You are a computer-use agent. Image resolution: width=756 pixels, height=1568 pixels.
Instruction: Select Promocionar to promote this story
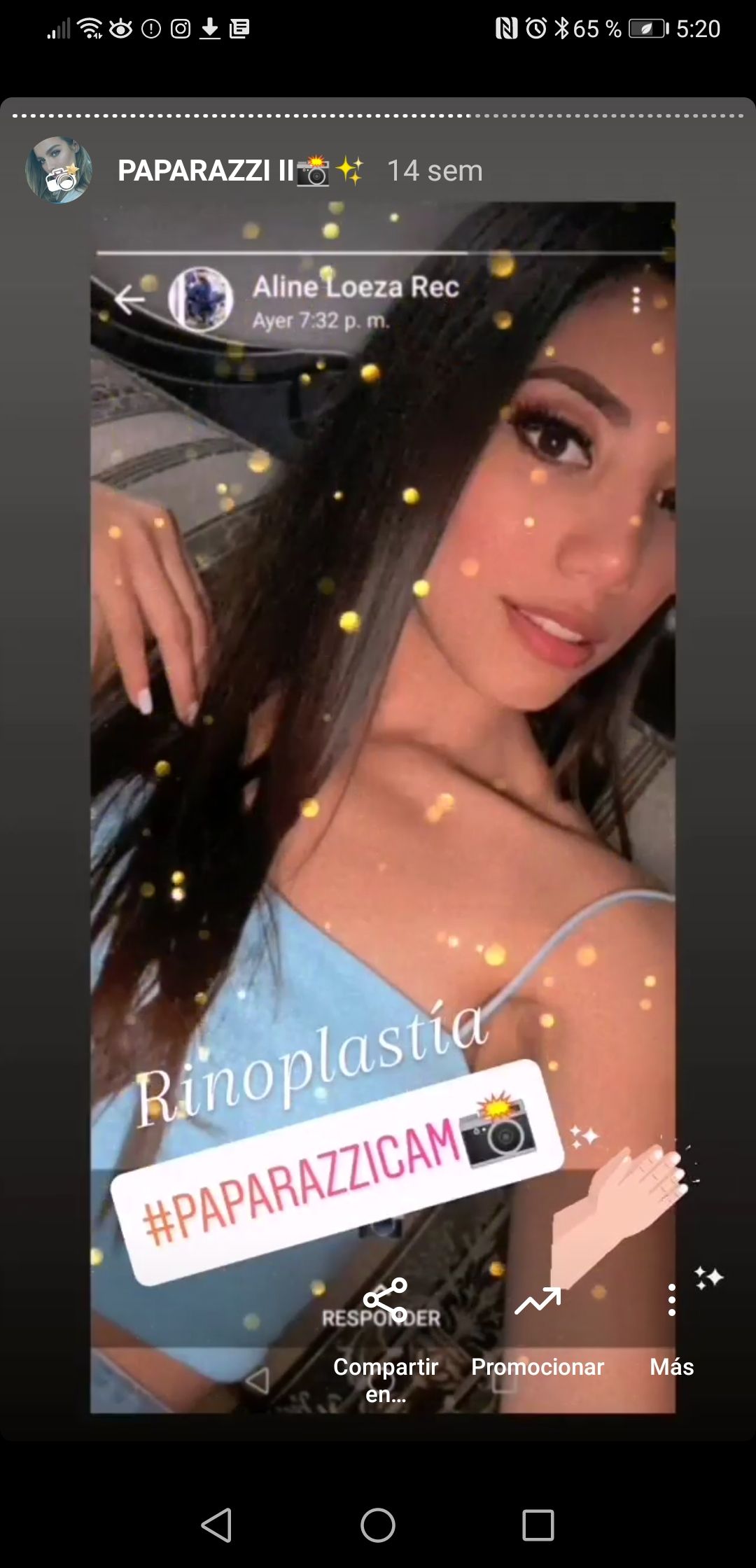pos(538,1331)
